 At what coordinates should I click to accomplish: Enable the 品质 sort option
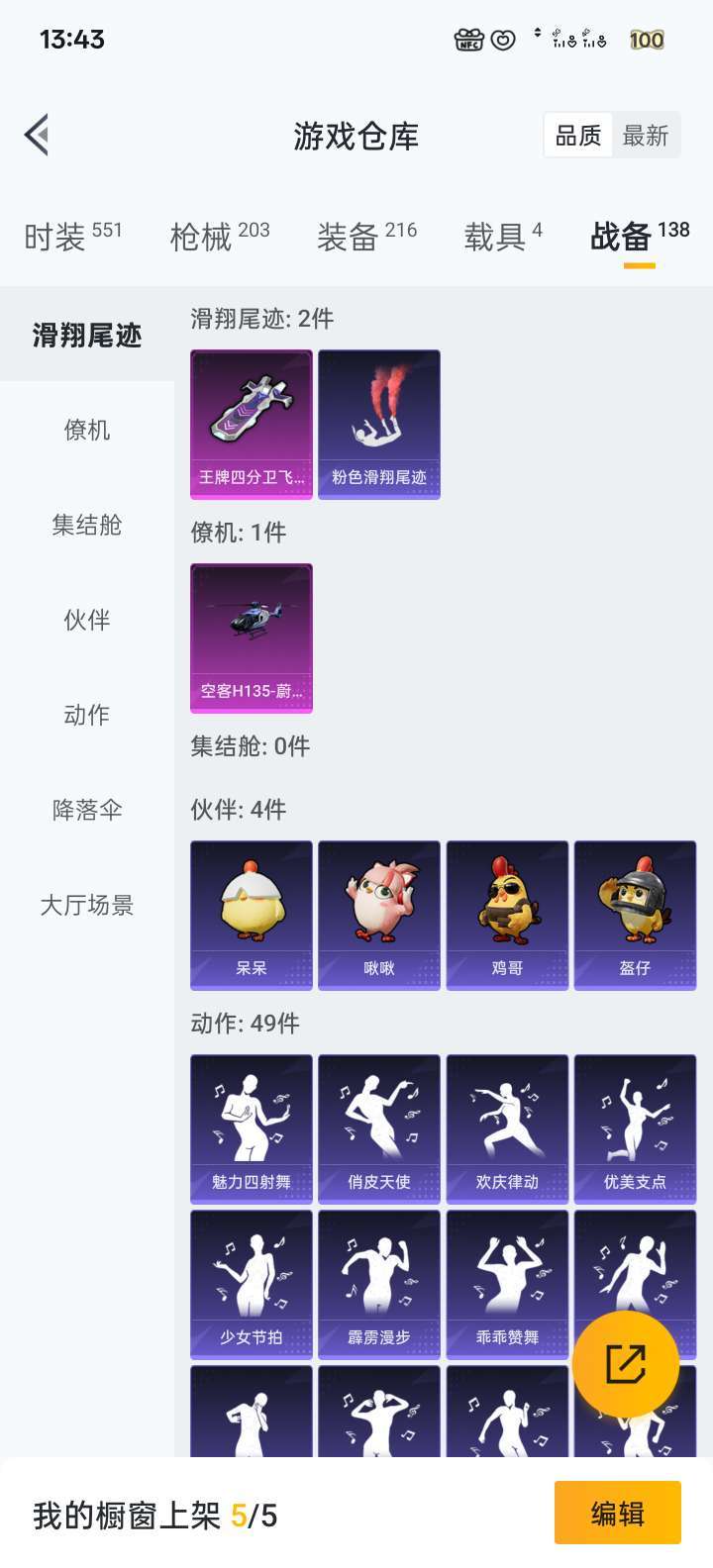click(576, 135)
